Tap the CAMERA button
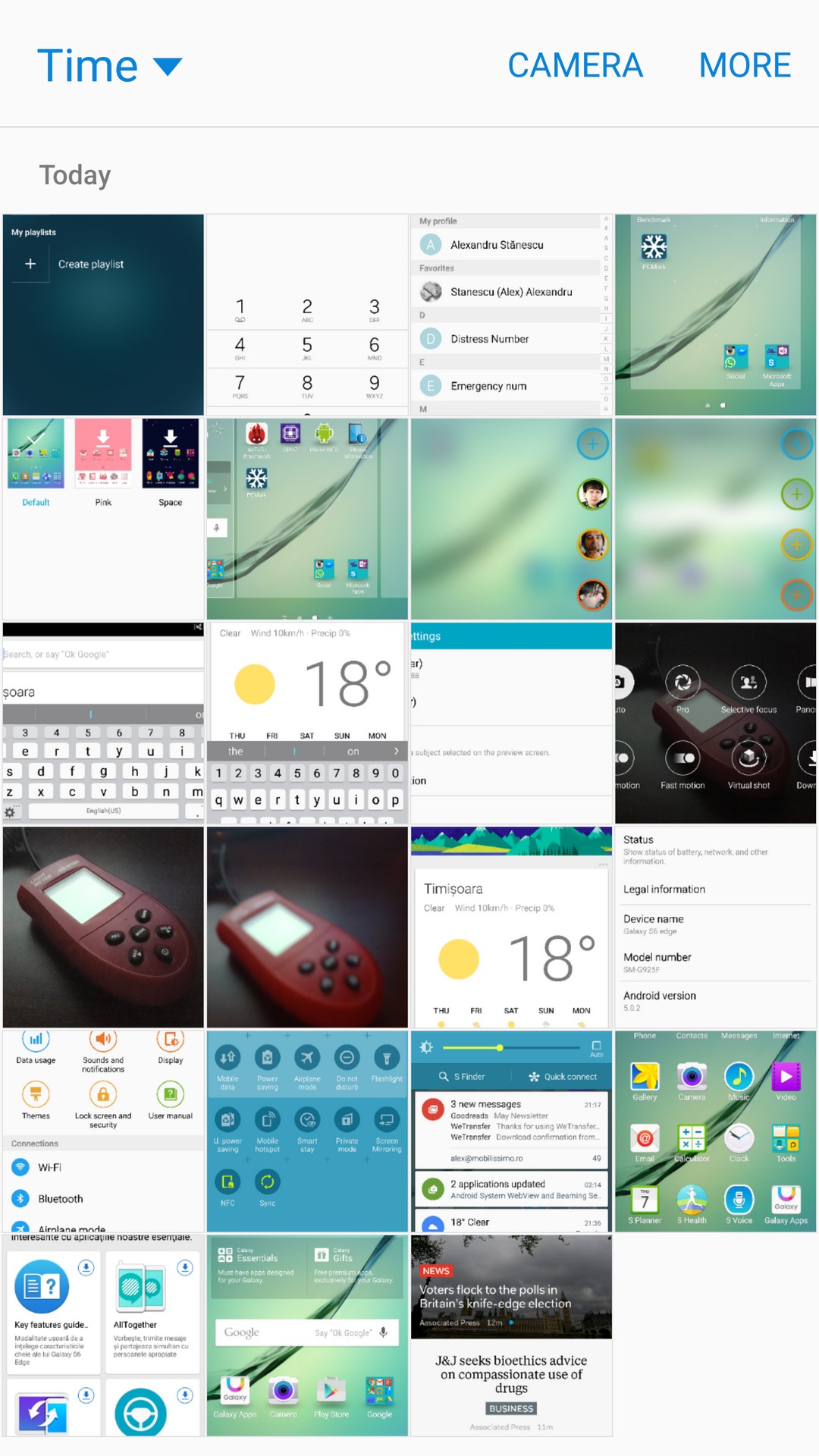This screenshot has width=819, height=1456. pos(575,66)
